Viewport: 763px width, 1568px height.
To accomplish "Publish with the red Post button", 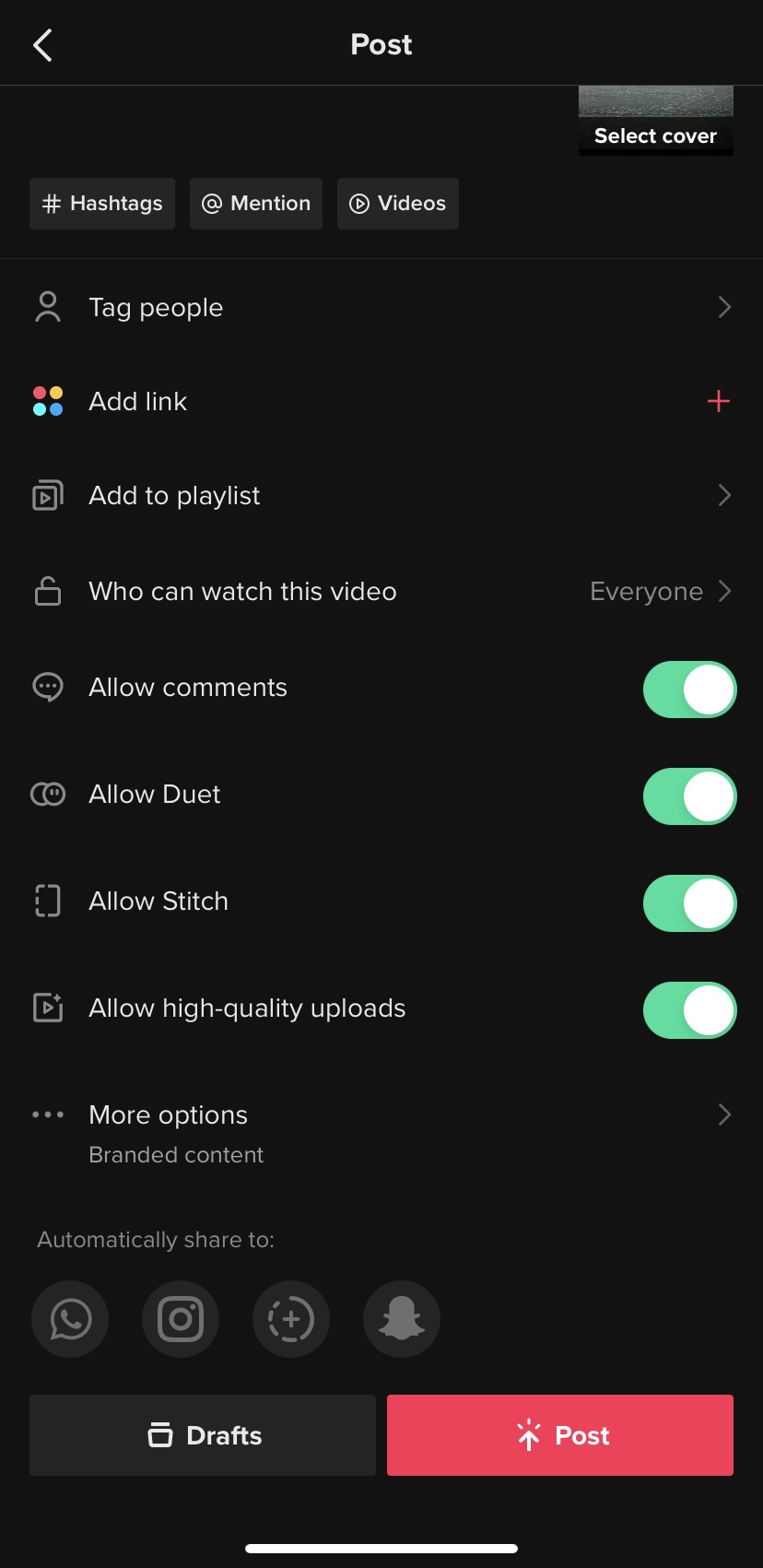I will (x=560, y=1435).
